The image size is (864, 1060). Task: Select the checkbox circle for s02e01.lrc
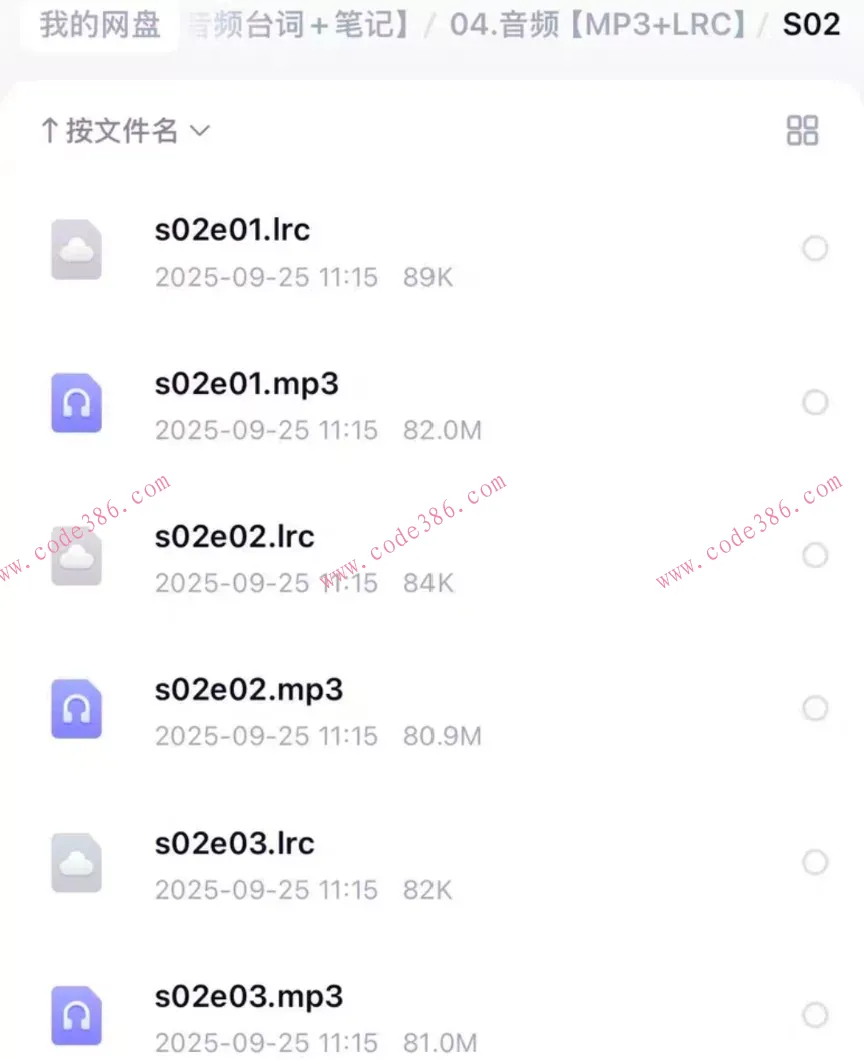point(816,249)
